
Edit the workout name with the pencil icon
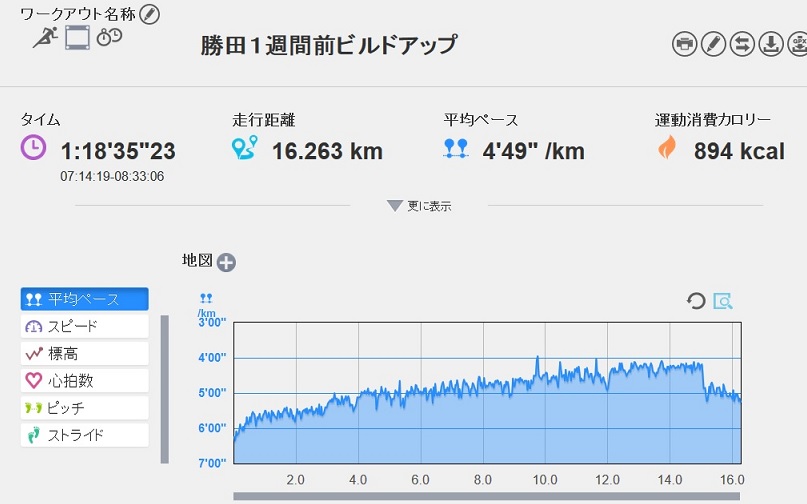(150, 14)
